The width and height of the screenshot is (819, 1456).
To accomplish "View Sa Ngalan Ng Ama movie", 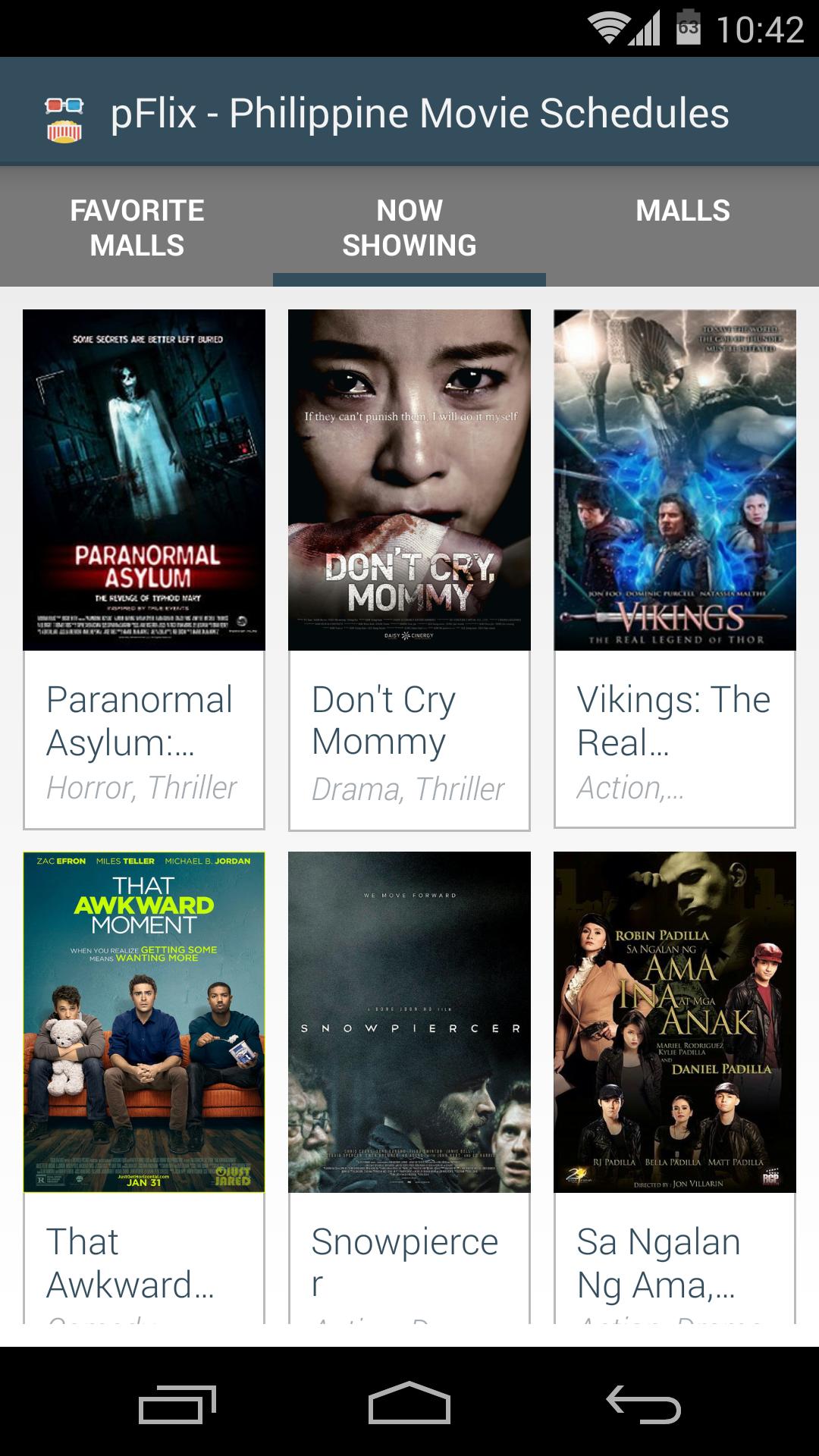I will (675, 1084).
